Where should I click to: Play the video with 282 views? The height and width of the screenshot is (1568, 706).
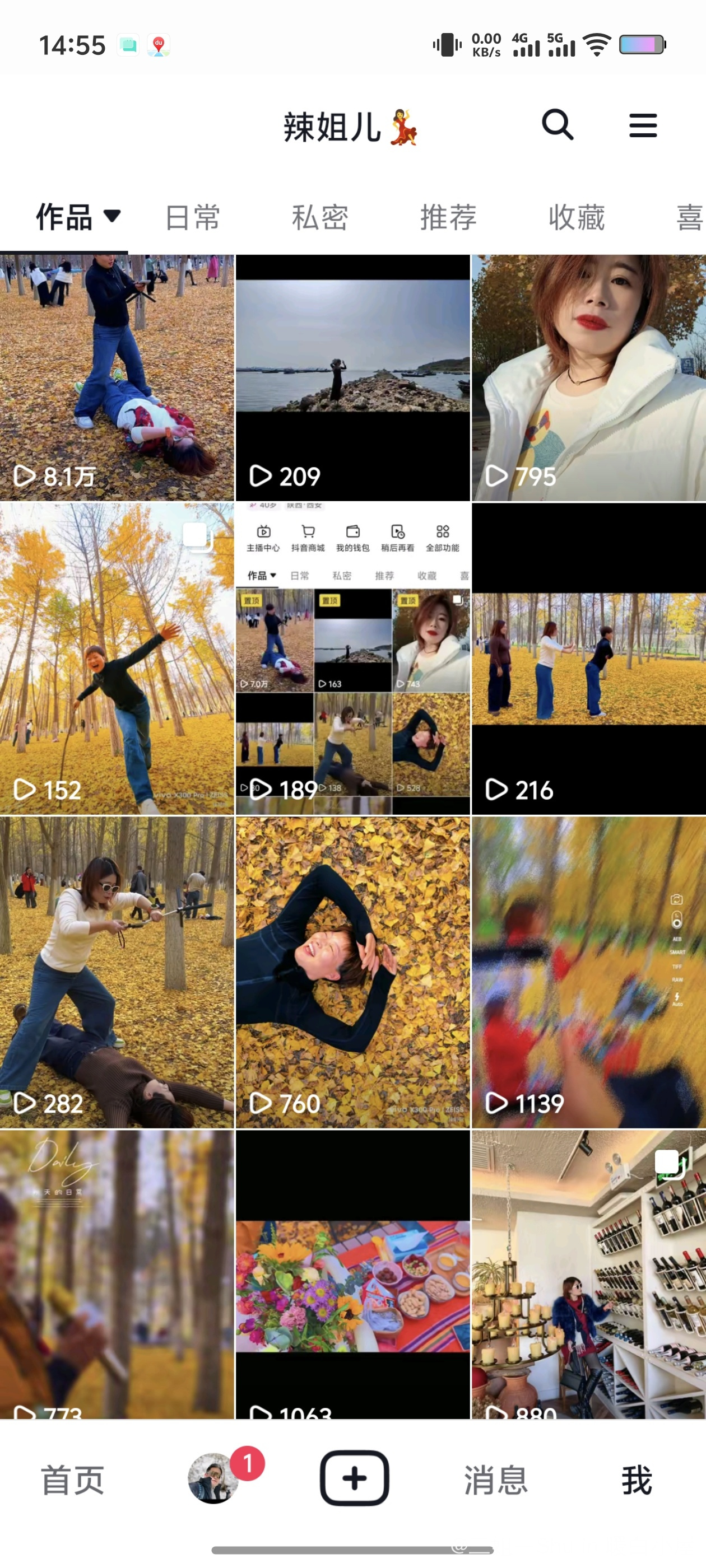click(x=117, y=972)
